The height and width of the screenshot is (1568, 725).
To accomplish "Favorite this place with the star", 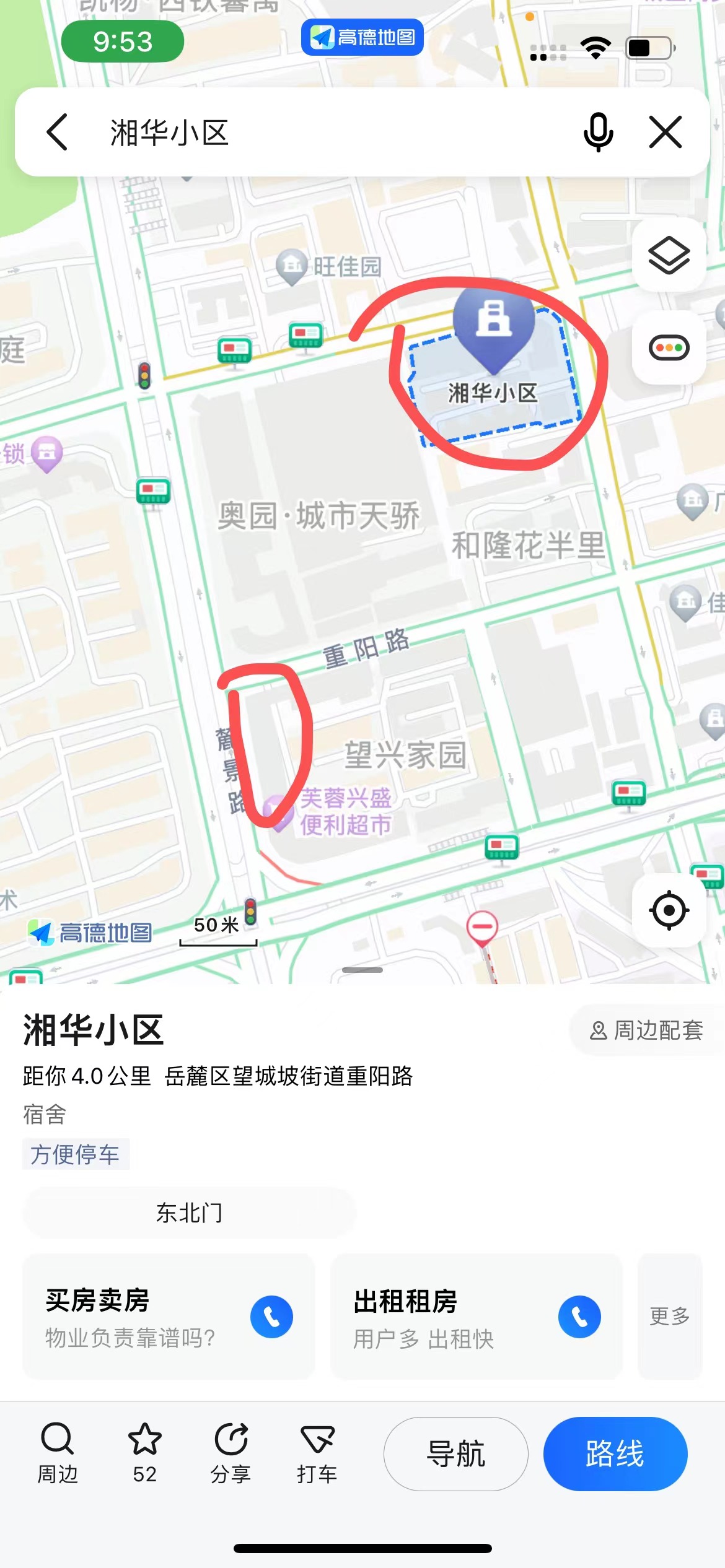I will click(x=144, y=1453).
